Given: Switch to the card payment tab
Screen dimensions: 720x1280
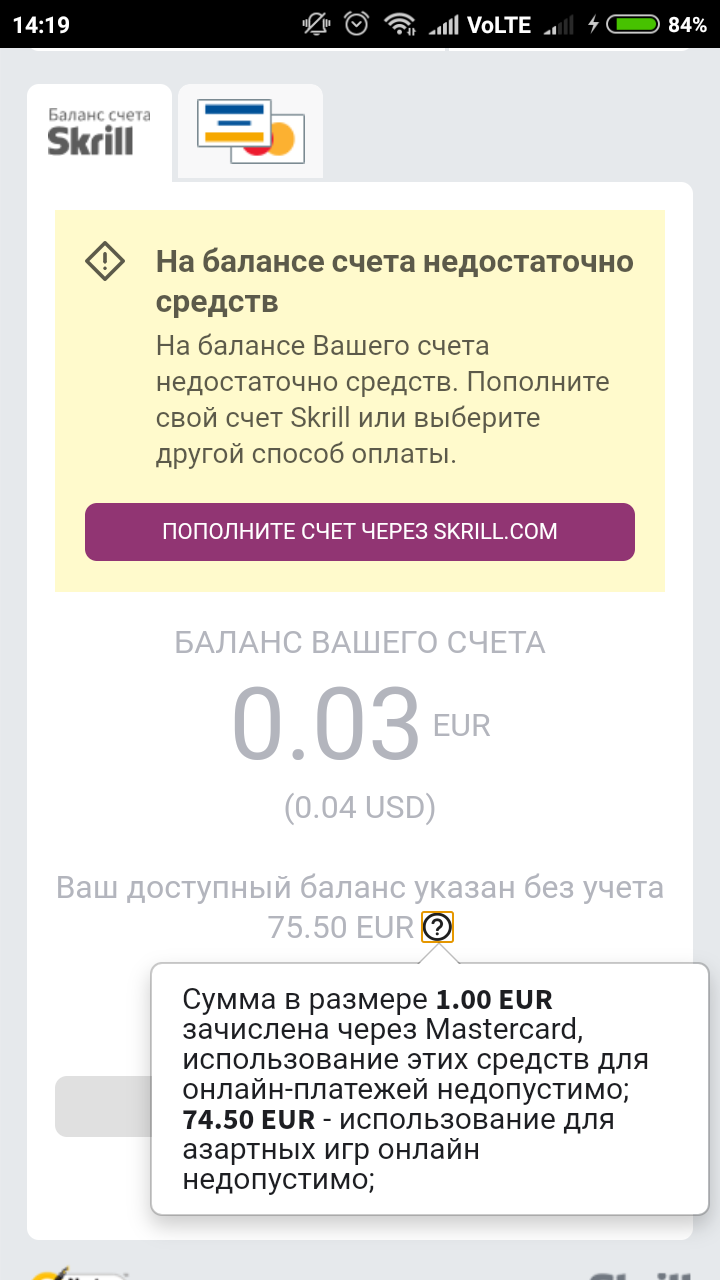Looking at the screenshot, I should tap(250, 131).
